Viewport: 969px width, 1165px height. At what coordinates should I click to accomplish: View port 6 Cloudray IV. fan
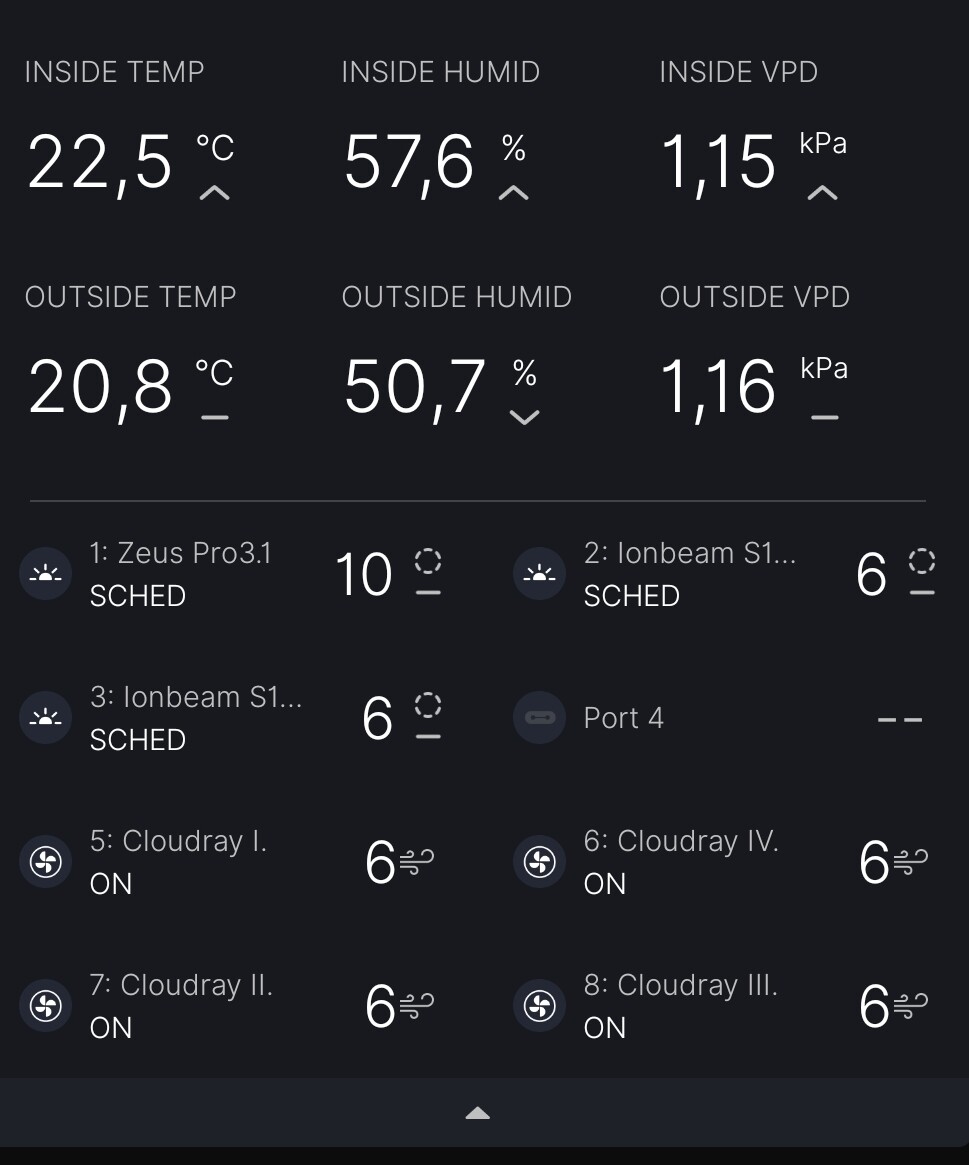[x=680, y=861]
